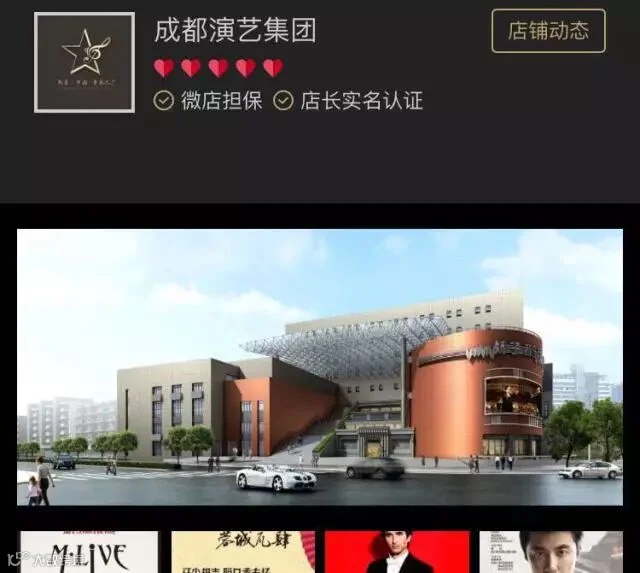Open the M·LIVE event card
This screenshot has width=640, height=573.
tap(89, 552)
